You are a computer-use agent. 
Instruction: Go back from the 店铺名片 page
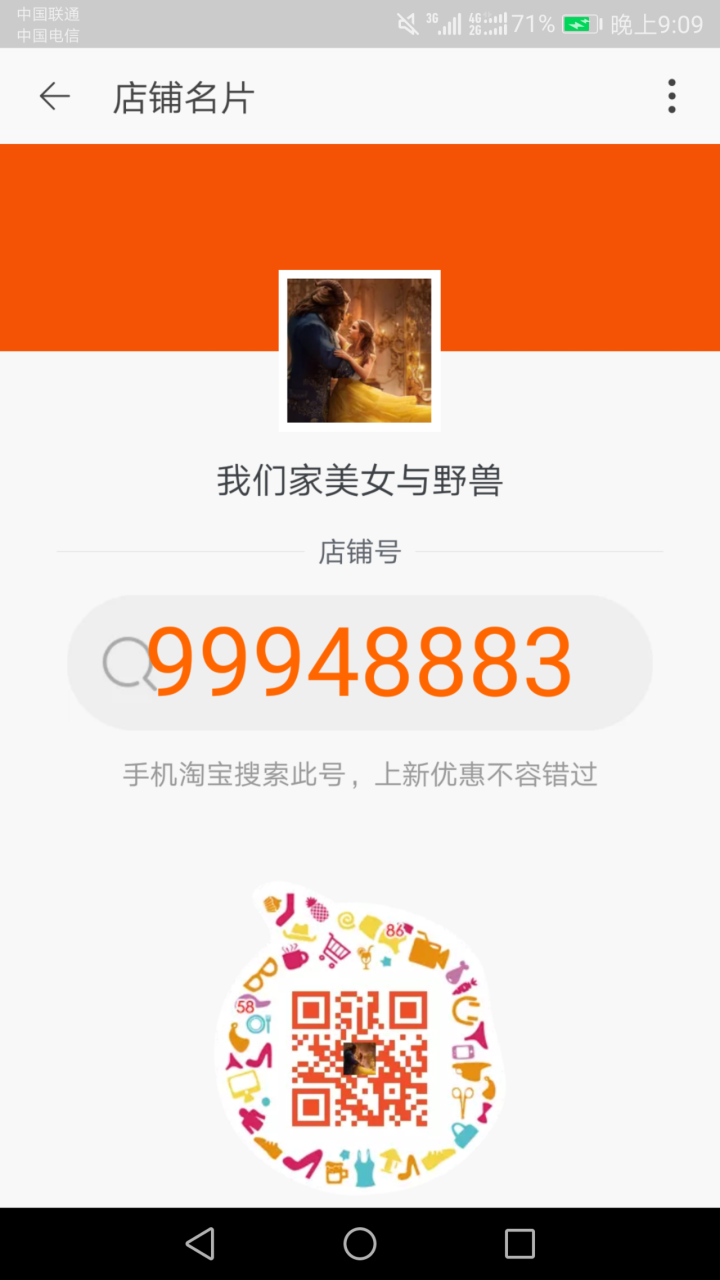click(54, 97)
